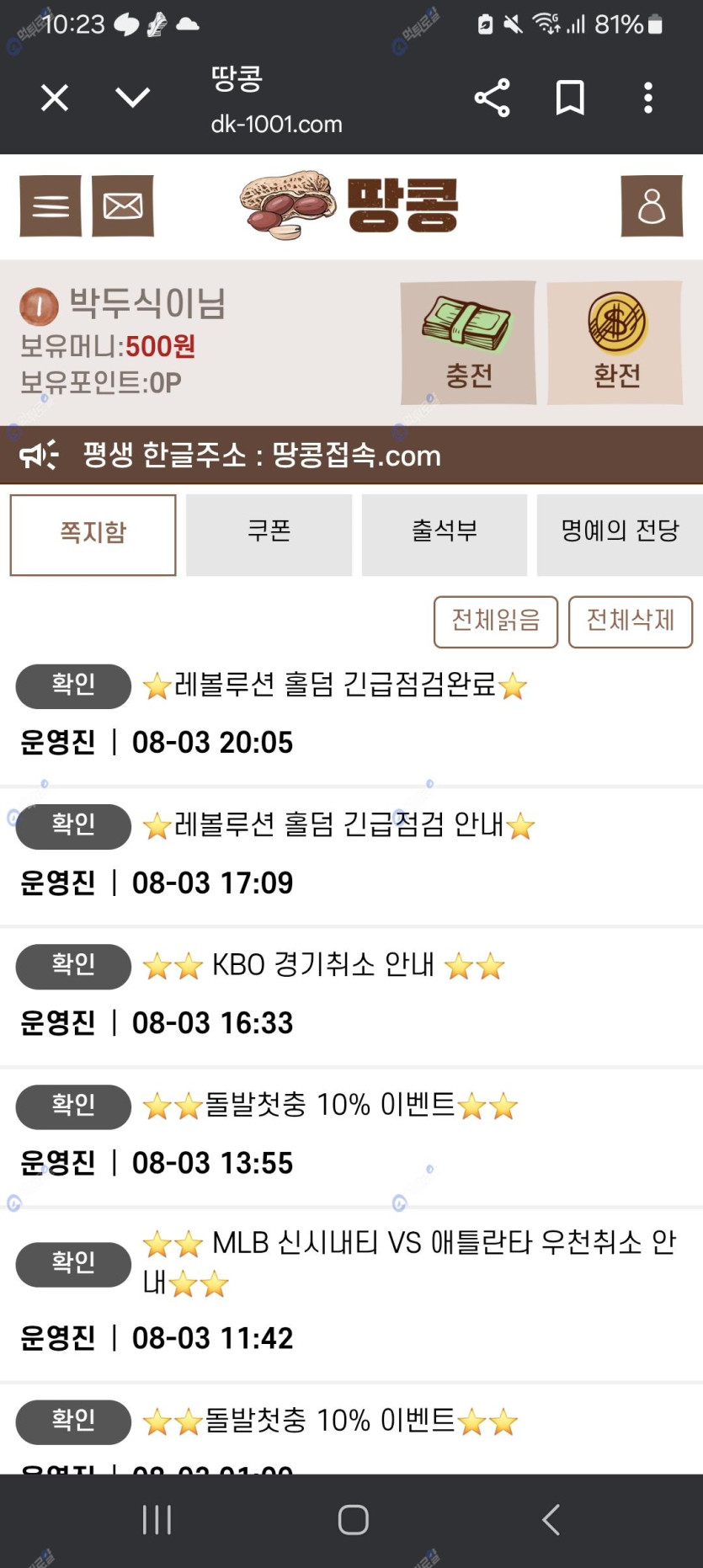This screenshot has width=703, height=1568.
Task: Open the KBO 경기취소 안내 message
Action: (323, 965)
